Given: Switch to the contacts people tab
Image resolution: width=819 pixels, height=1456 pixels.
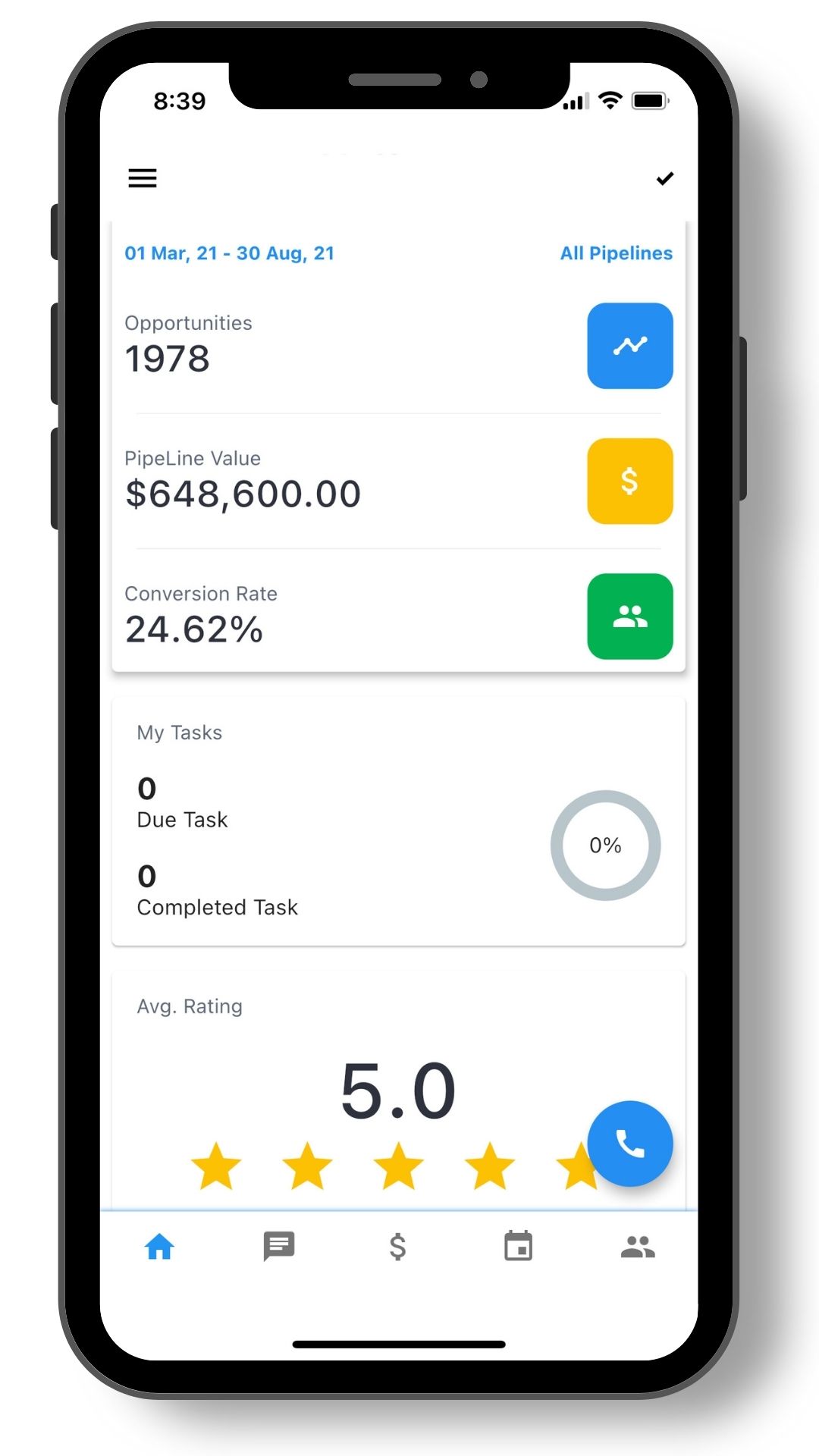Looking at the screenshot, I should point(638,1247).
